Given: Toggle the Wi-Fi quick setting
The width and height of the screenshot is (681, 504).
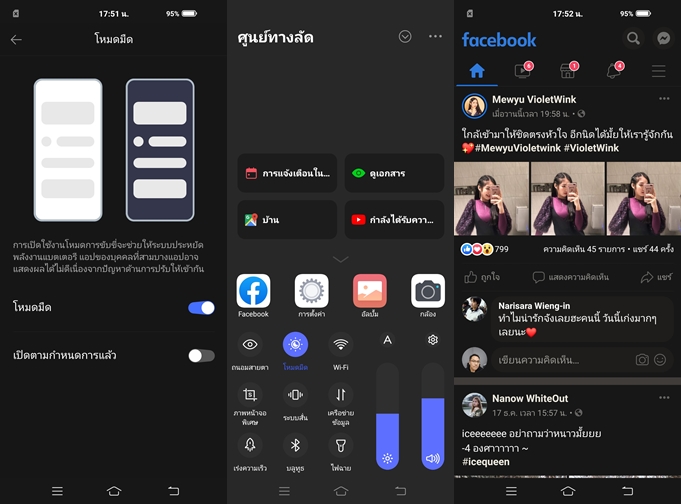Looking at the screenshot, I should click(x=341, y=345).
